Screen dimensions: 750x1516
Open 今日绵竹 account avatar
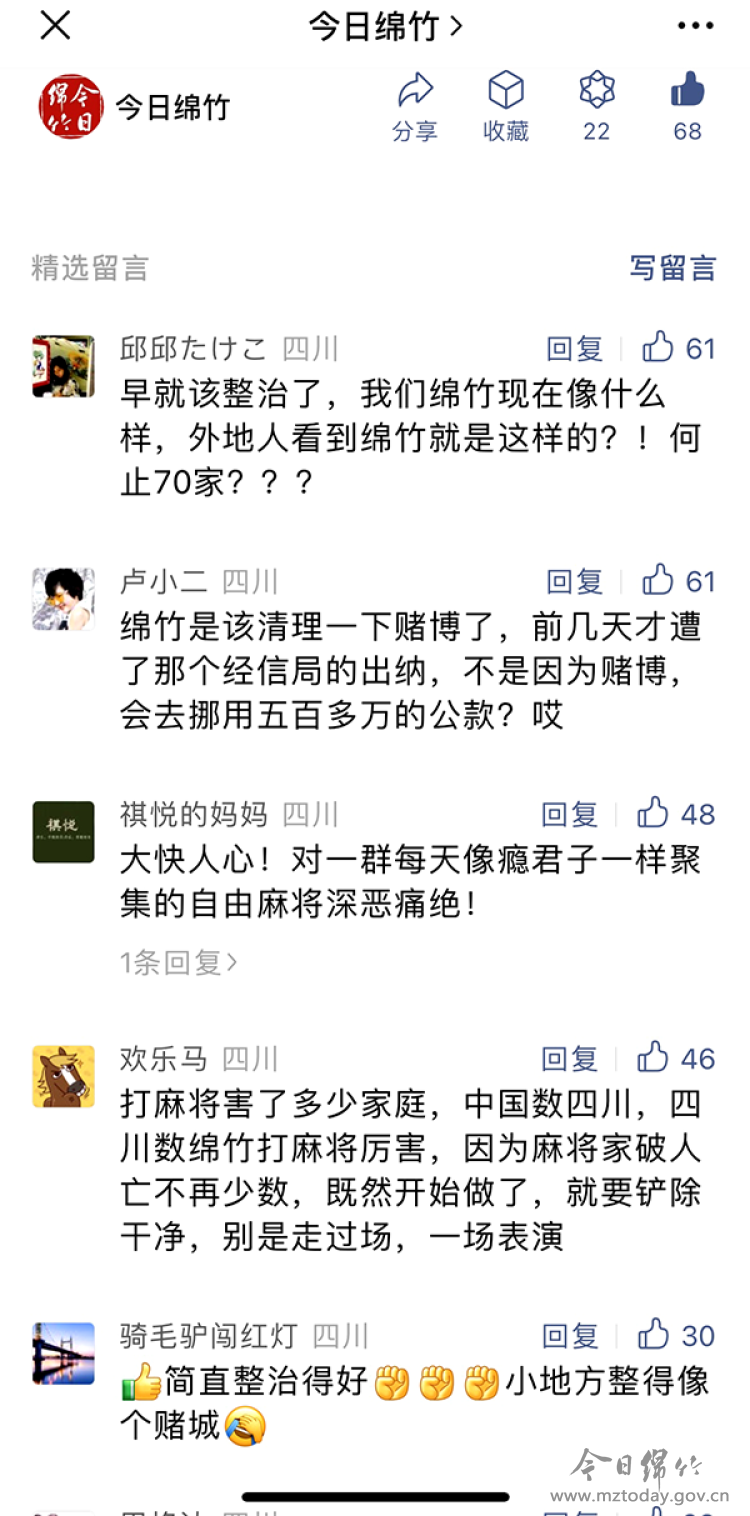point(70,106)
